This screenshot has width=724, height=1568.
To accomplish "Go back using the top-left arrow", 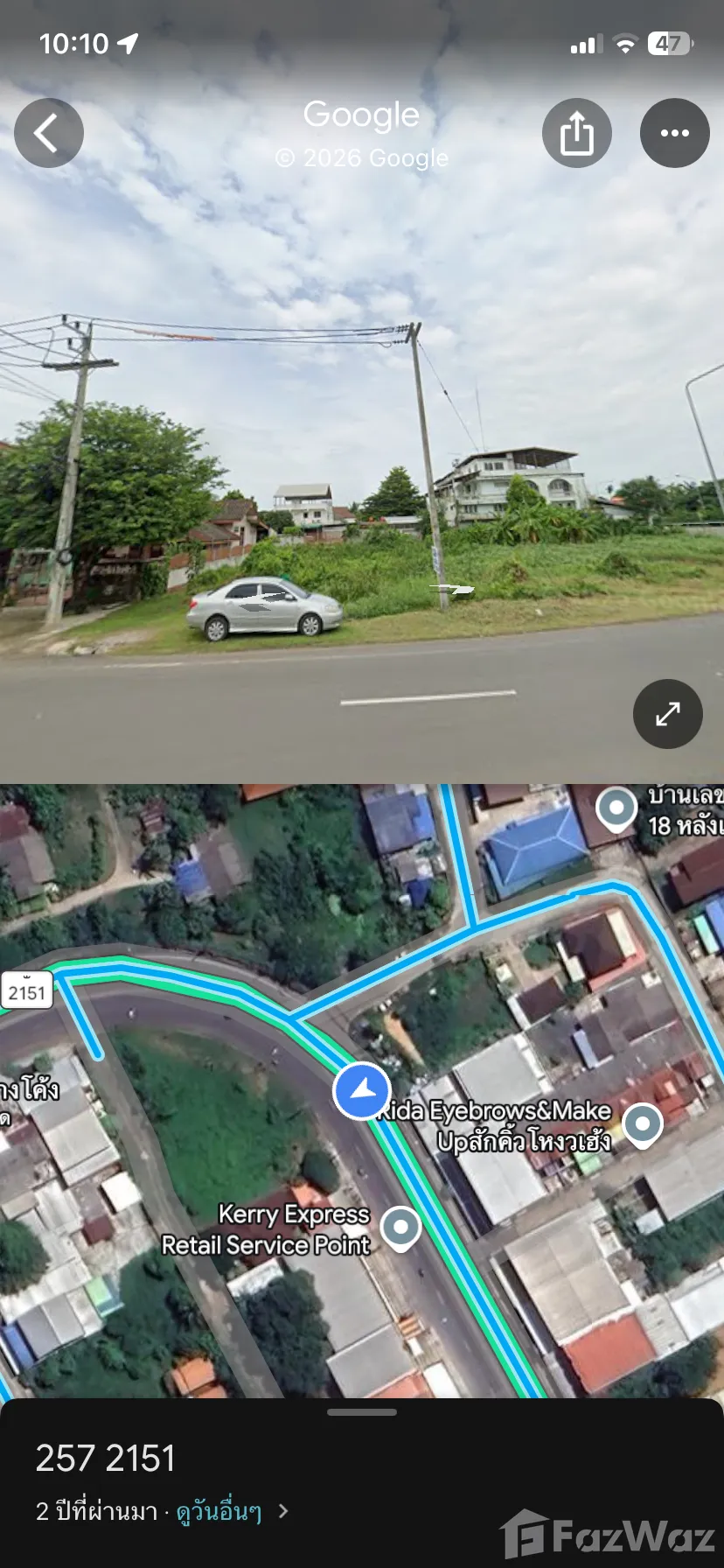I will pyautogui.click(x=48, y=133).
